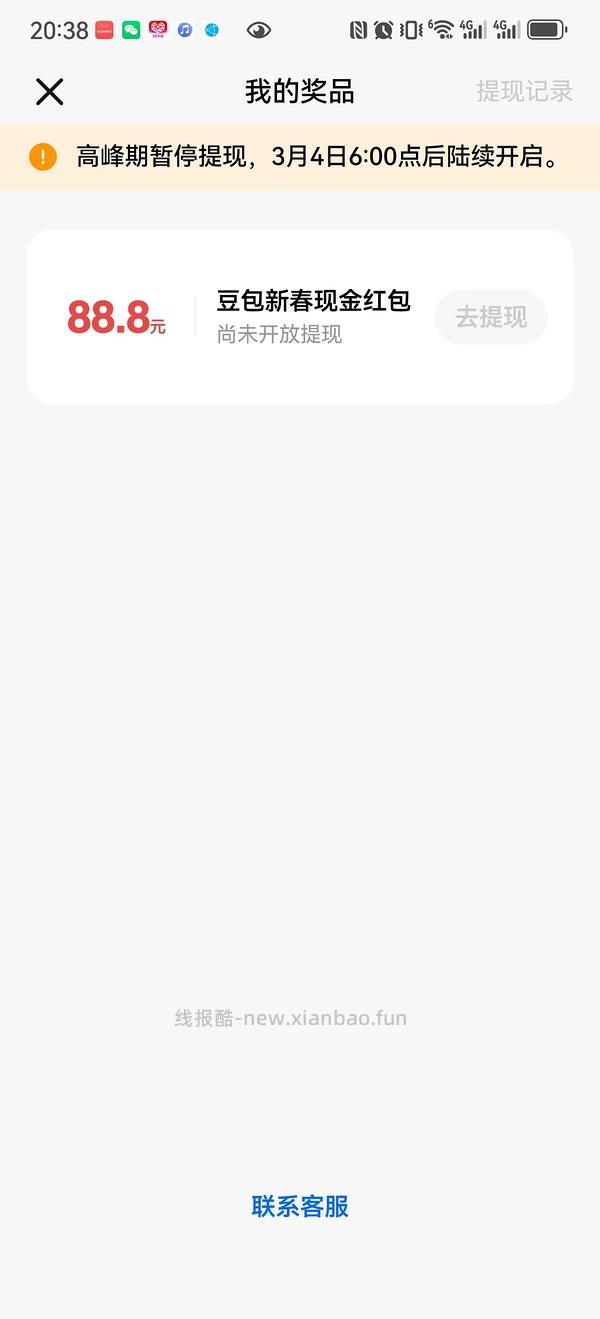Viewport: 600px width, 1319px height.
Task: Close the 我的奖品 page
Action: coord(49,92)
